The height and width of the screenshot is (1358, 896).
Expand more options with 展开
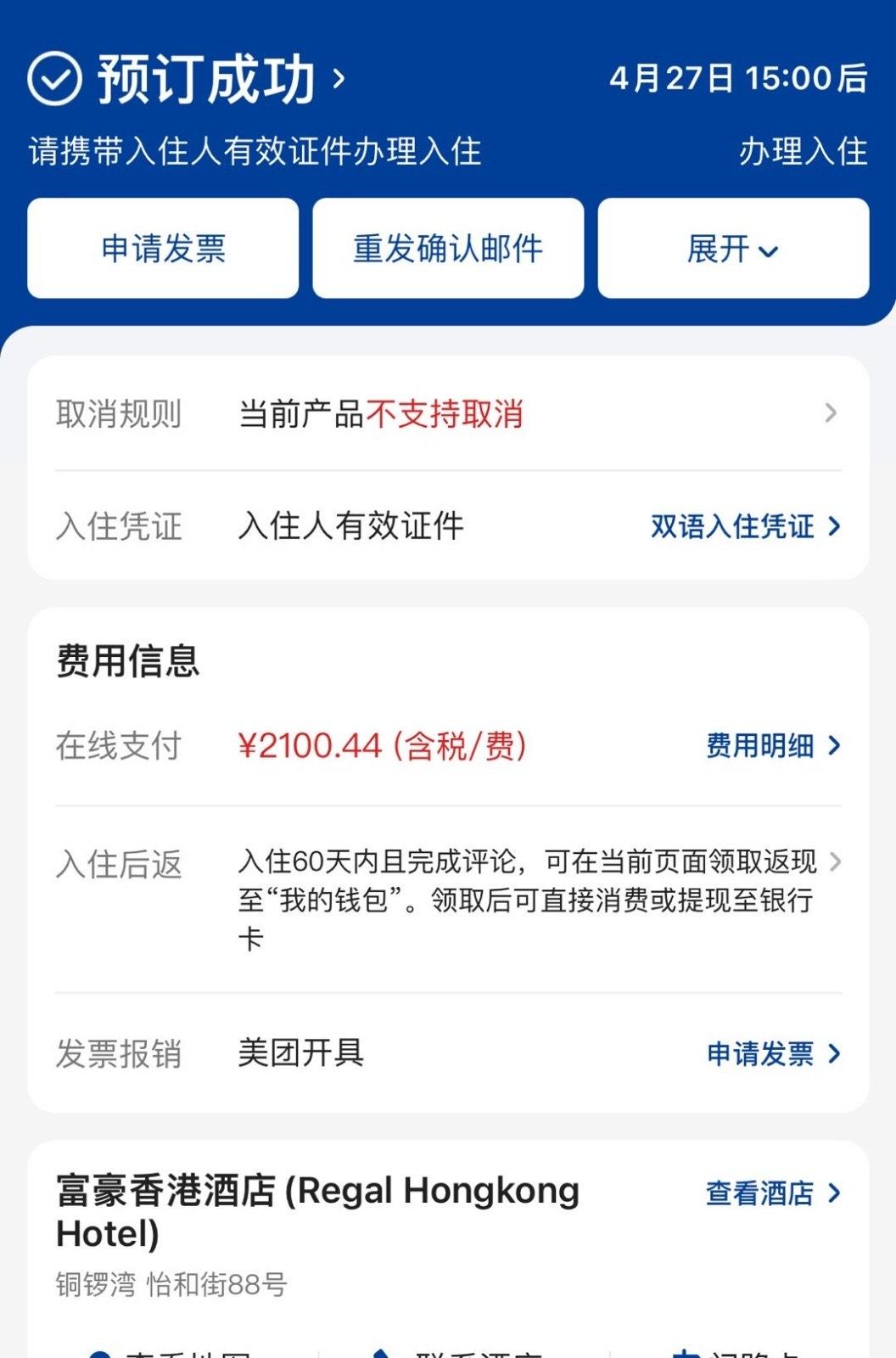733,249
